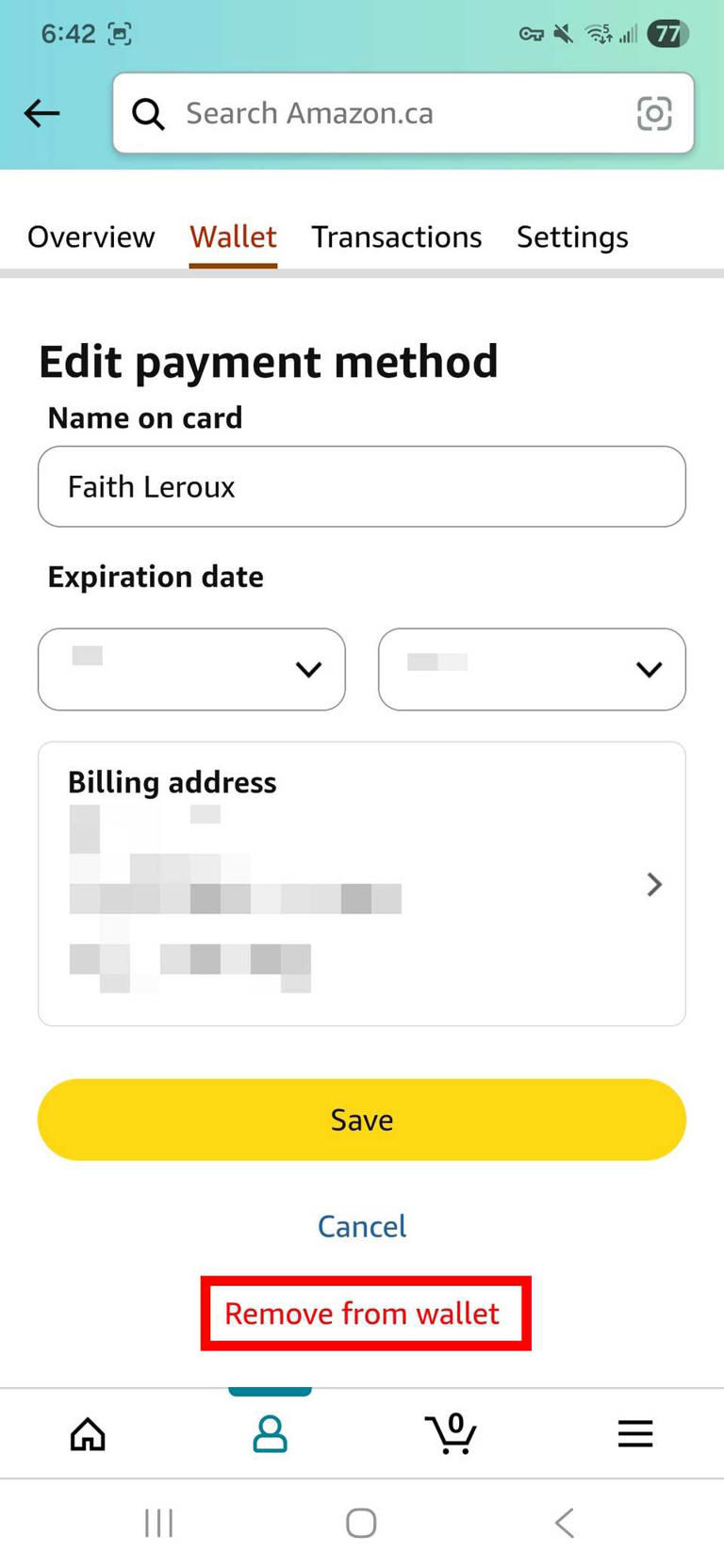Tap the search magnifier icon
The image size is (724, 1568).
tap(148, 113)
